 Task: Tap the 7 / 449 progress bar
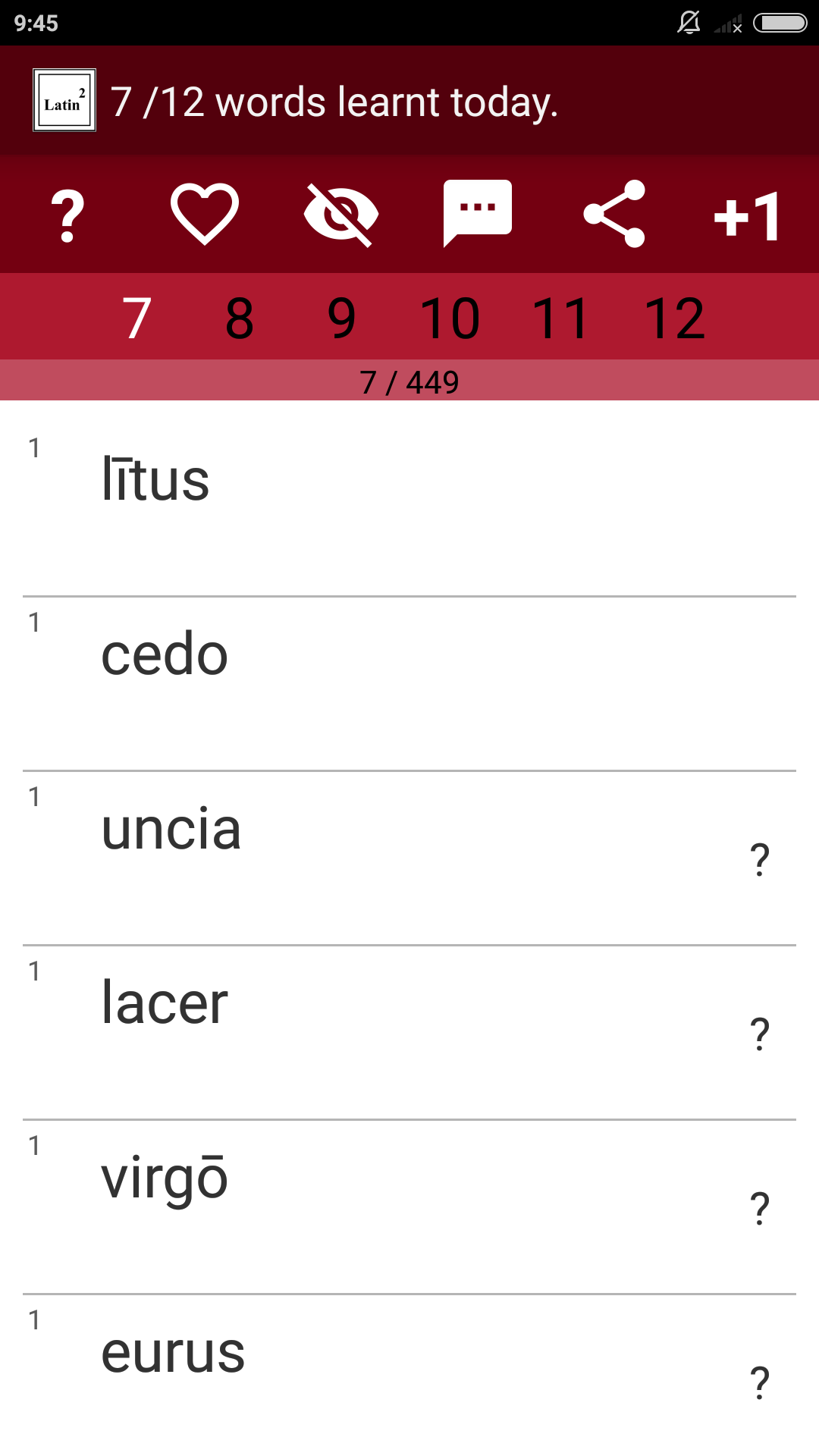tap(409, 381)
